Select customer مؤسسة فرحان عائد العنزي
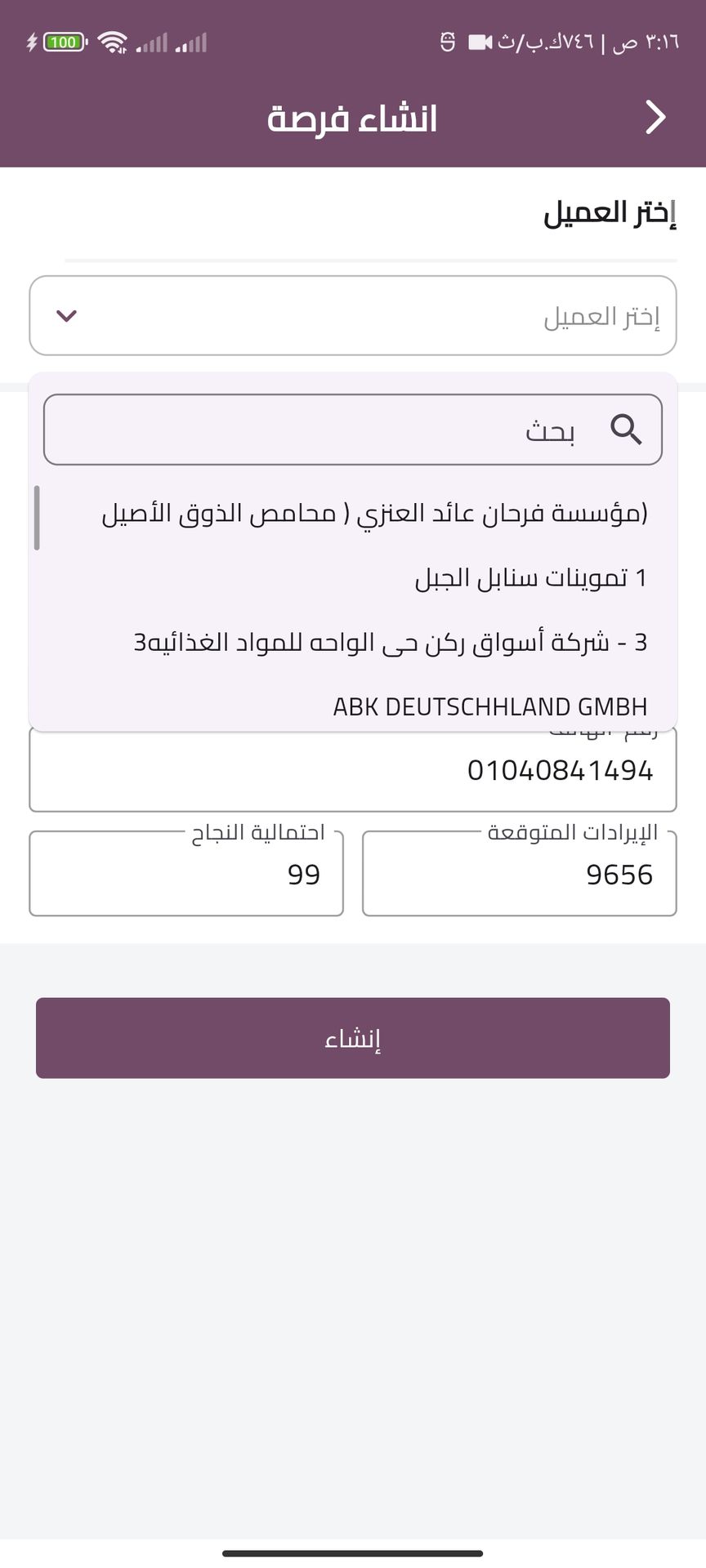706x1568 pixels. click(x=374, y=513)
